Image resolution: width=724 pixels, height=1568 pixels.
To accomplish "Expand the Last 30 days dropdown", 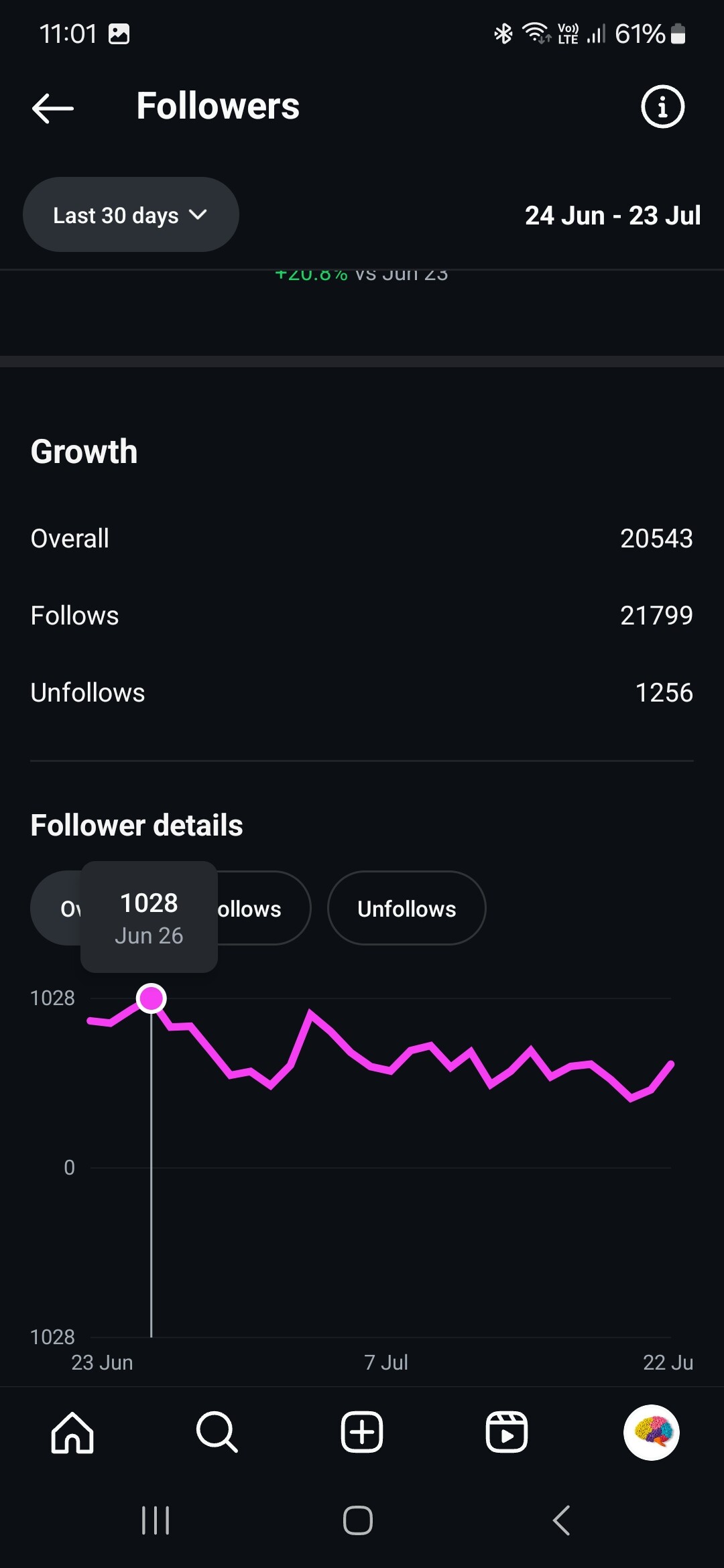I will point(131,215).
